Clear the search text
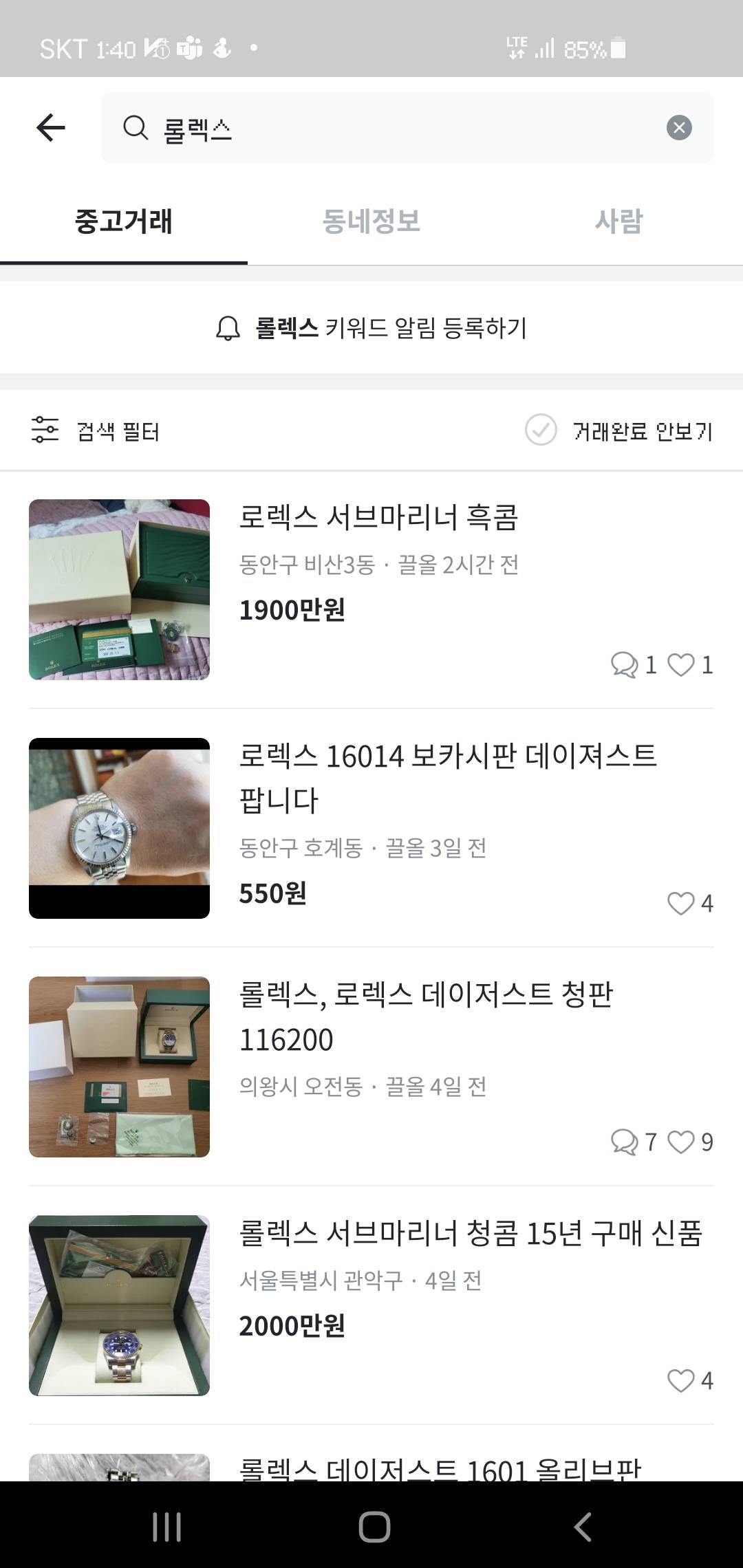This screenshot has height=1568, width=743. point(678,128)
